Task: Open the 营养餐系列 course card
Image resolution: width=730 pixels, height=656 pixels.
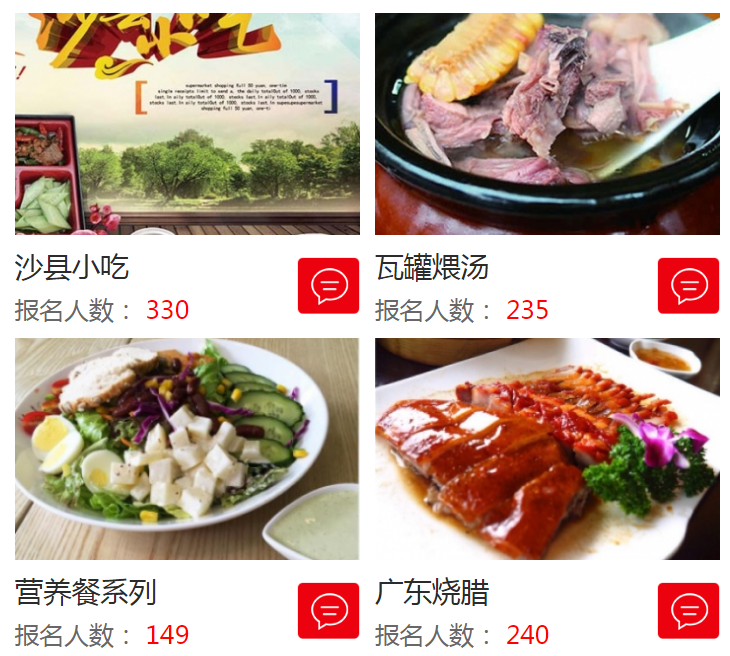Action: pyautogui.click(x=187, y=448)
